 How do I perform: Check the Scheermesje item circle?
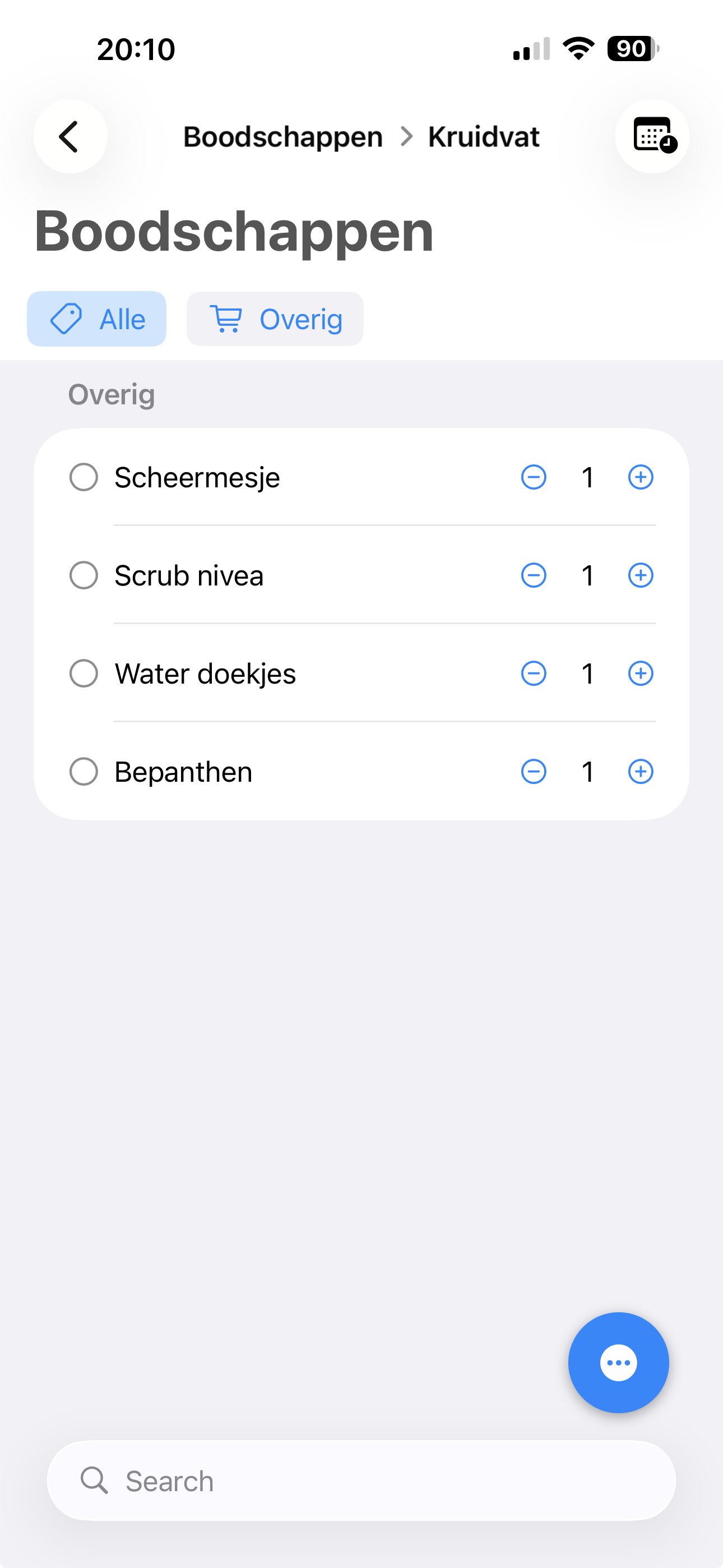84,477
